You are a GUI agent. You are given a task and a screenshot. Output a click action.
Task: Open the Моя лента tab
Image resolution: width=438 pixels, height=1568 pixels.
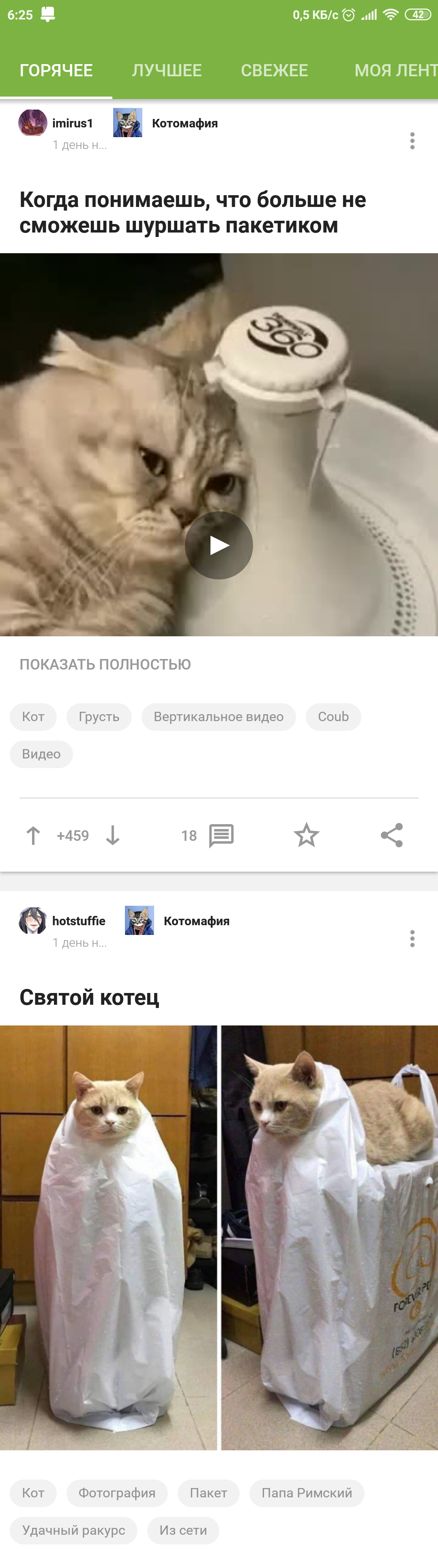(x=395, y=71)
